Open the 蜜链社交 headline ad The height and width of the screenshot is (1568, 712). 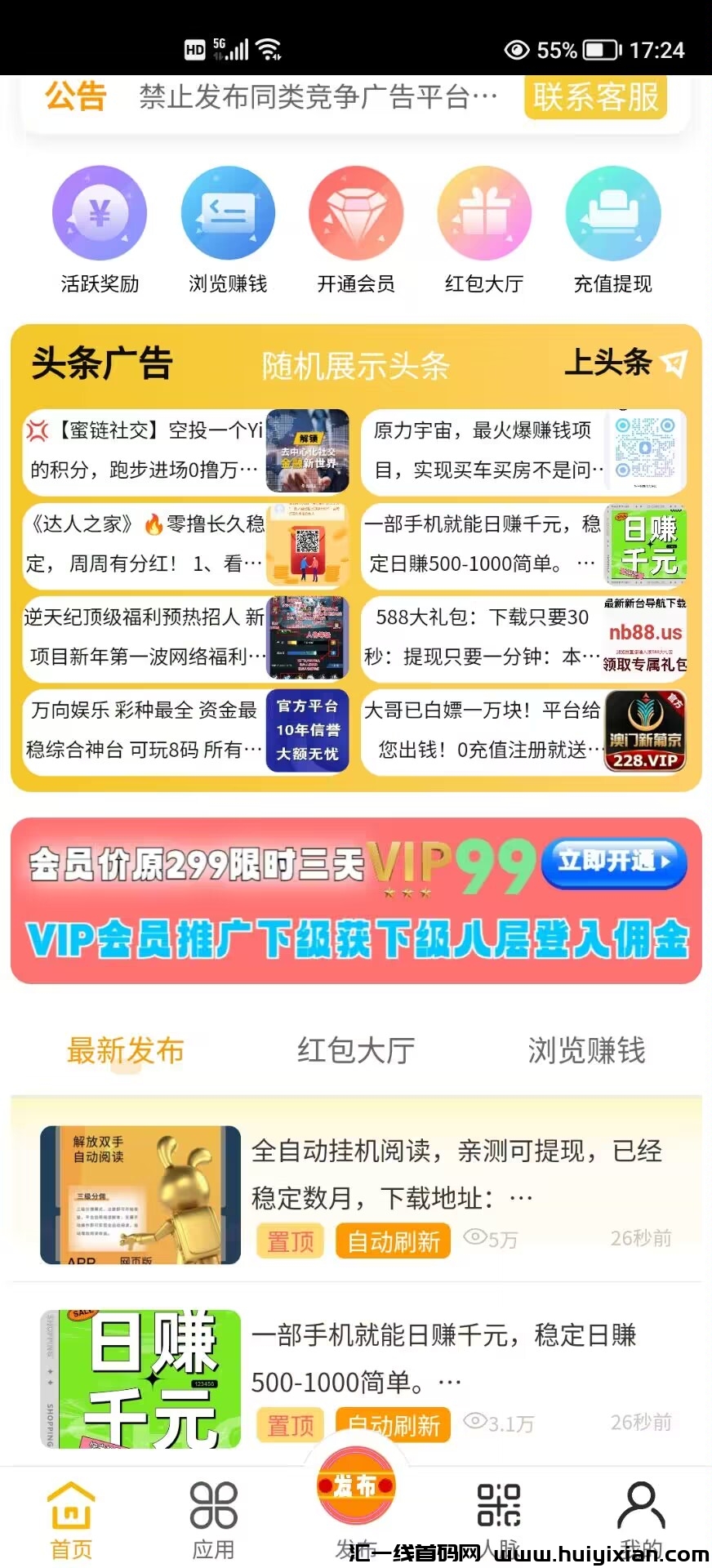click(186, 451)
